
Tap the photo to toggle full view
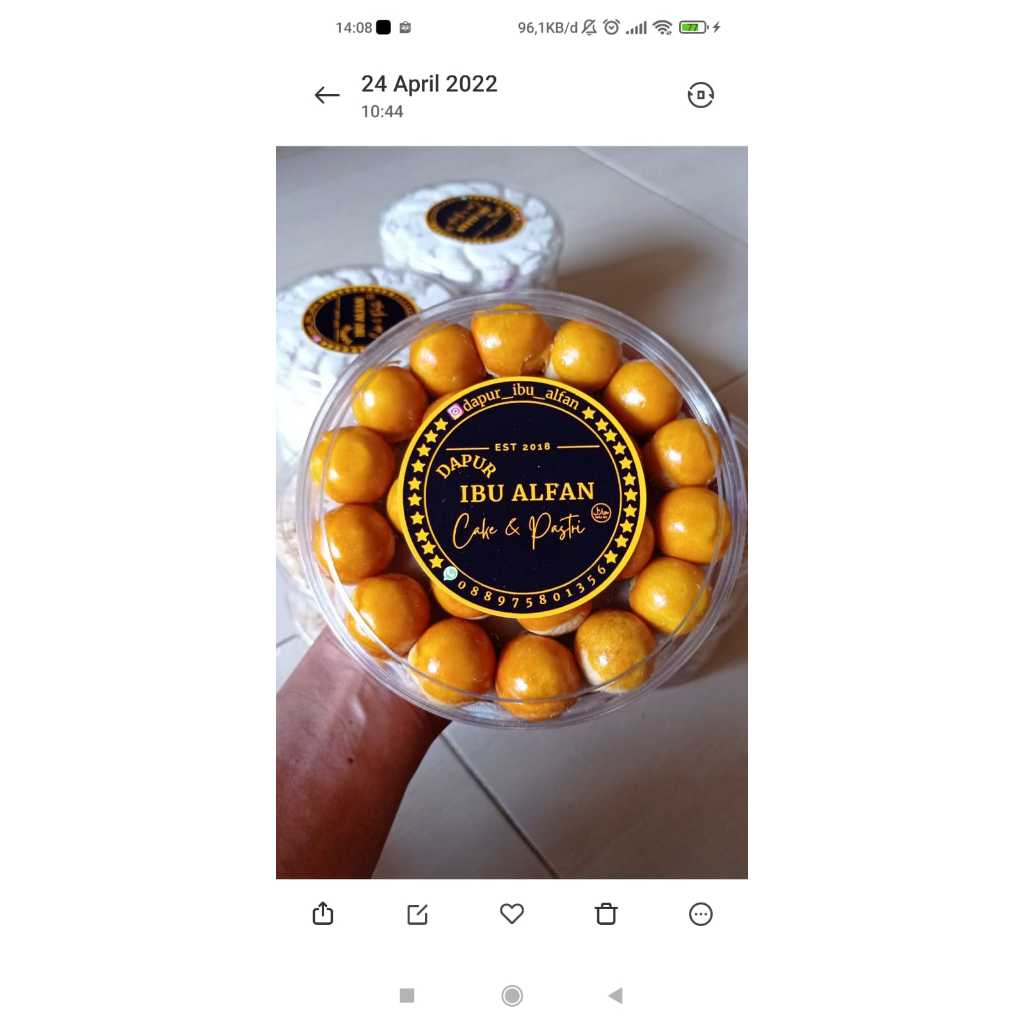[x=512, y=513]
